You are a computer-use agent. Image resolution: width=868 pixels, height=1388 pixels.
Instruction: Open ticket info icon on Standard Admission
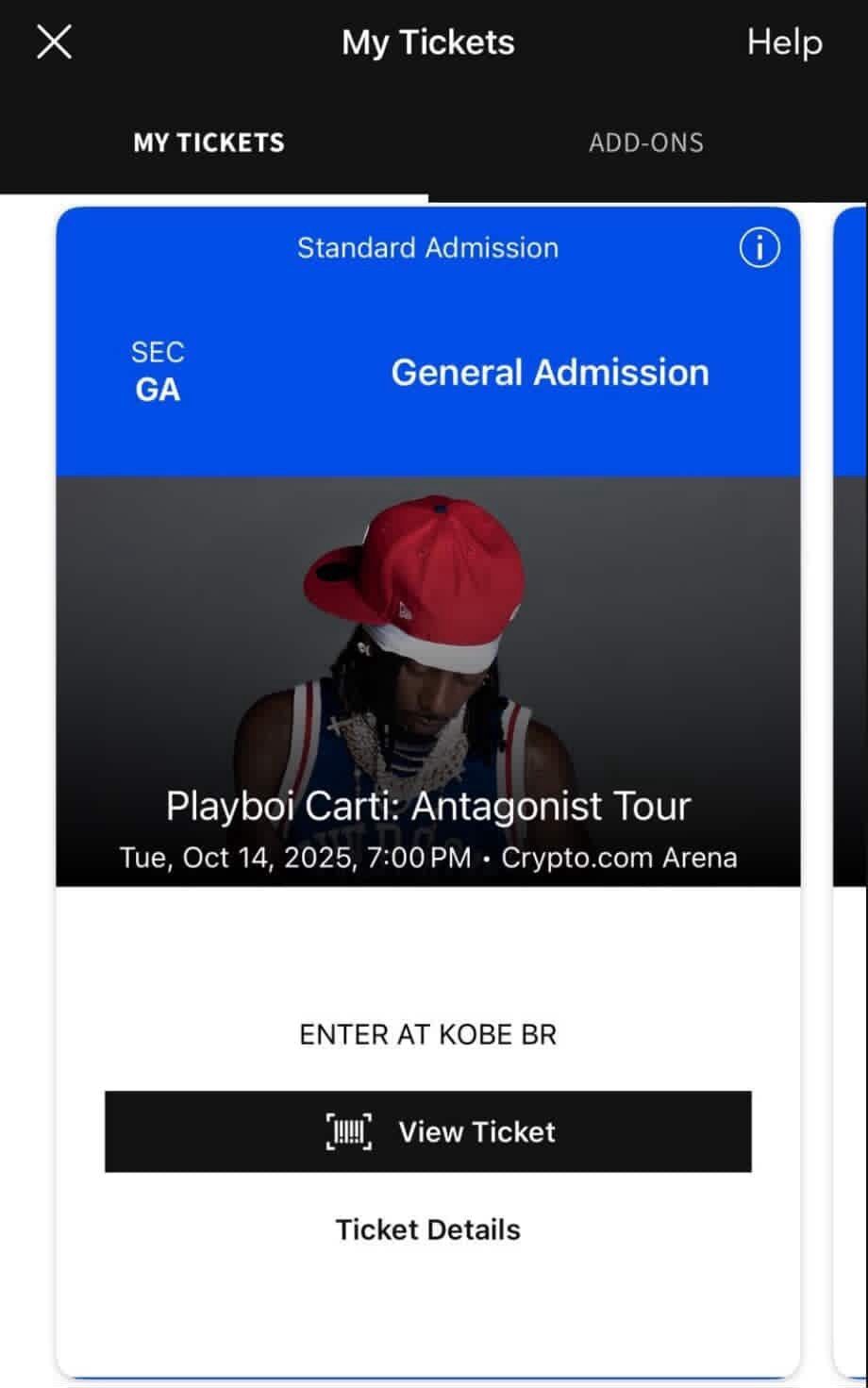(759, 248)
